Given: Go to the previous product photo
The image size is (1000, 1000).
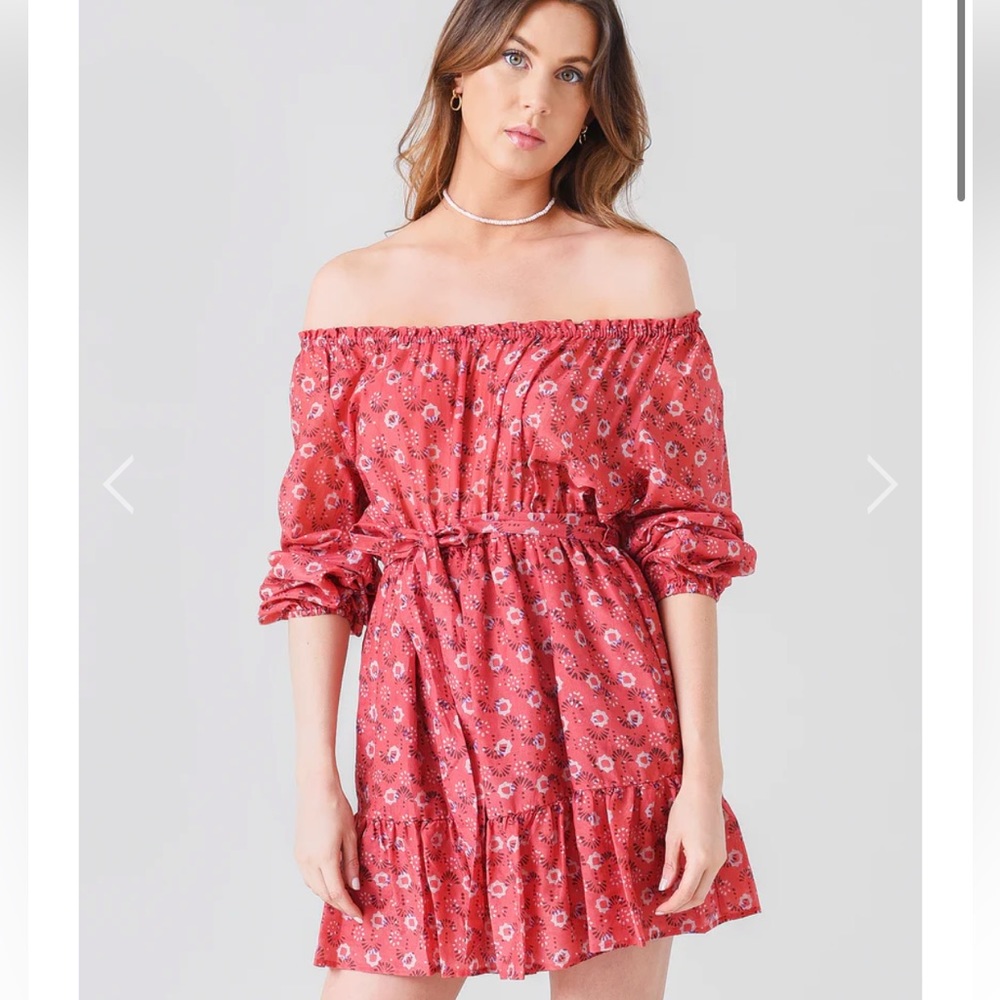Looking at the screenshot, I should [119, 485].
